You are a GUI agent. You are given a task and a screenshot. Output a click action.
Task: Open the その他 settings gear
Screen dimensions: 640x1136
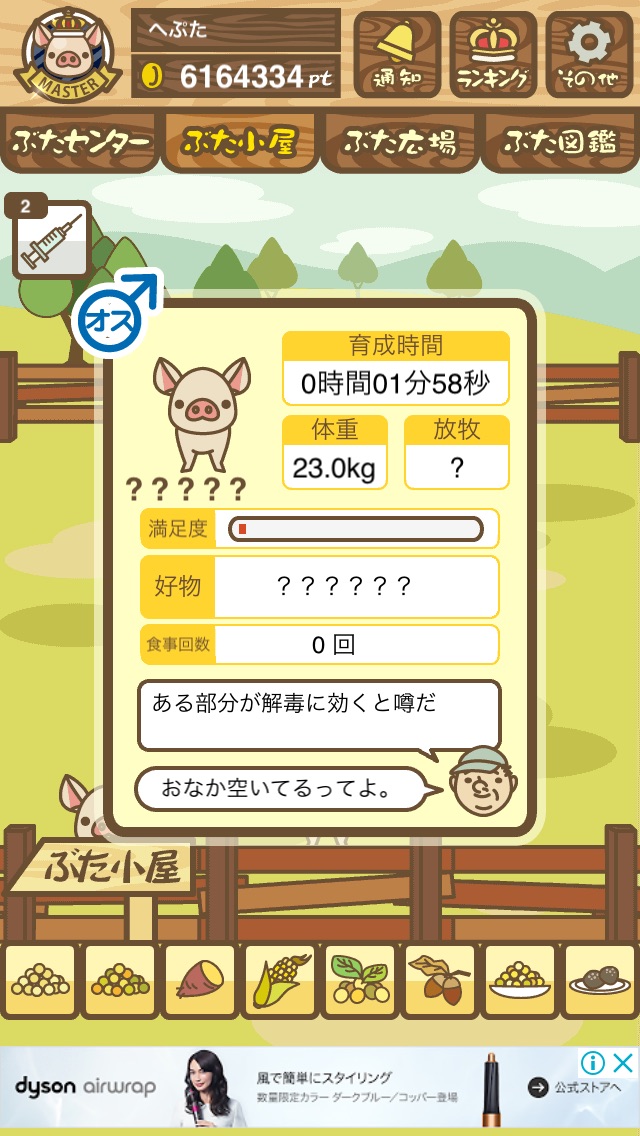point(589,55)
